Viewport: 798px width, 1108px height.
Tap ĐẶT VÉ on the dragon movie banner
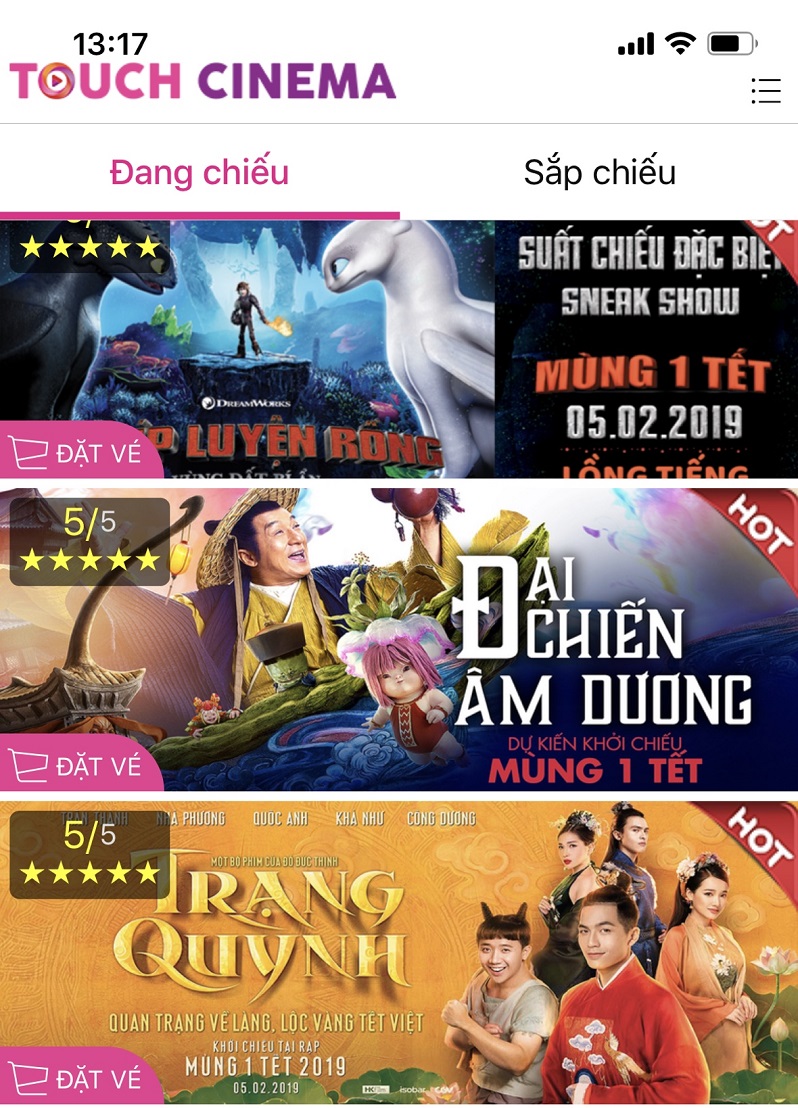(80, 453)
